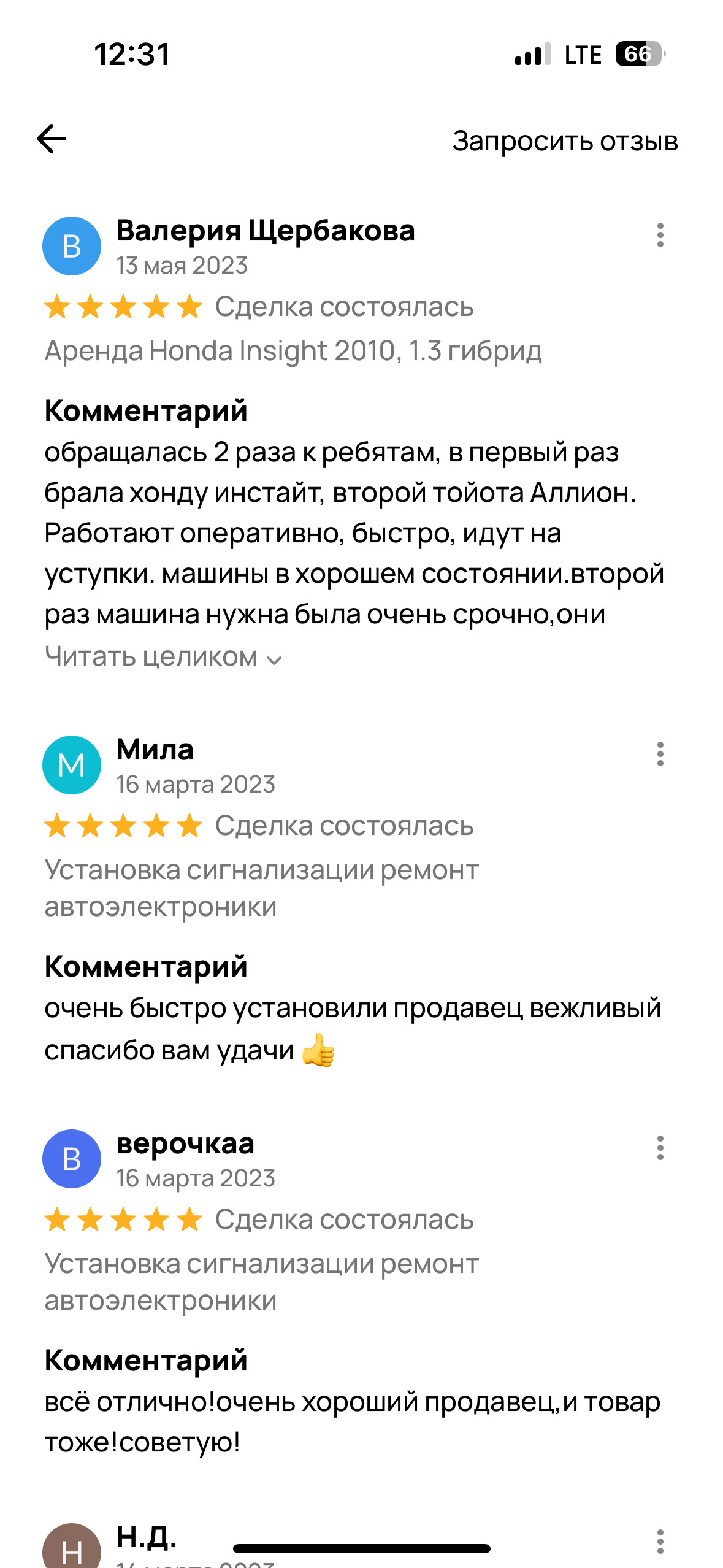Open options menu for верочкаа's review
This screenshot has height=1568, width=723.
[x=660, y=1148]
